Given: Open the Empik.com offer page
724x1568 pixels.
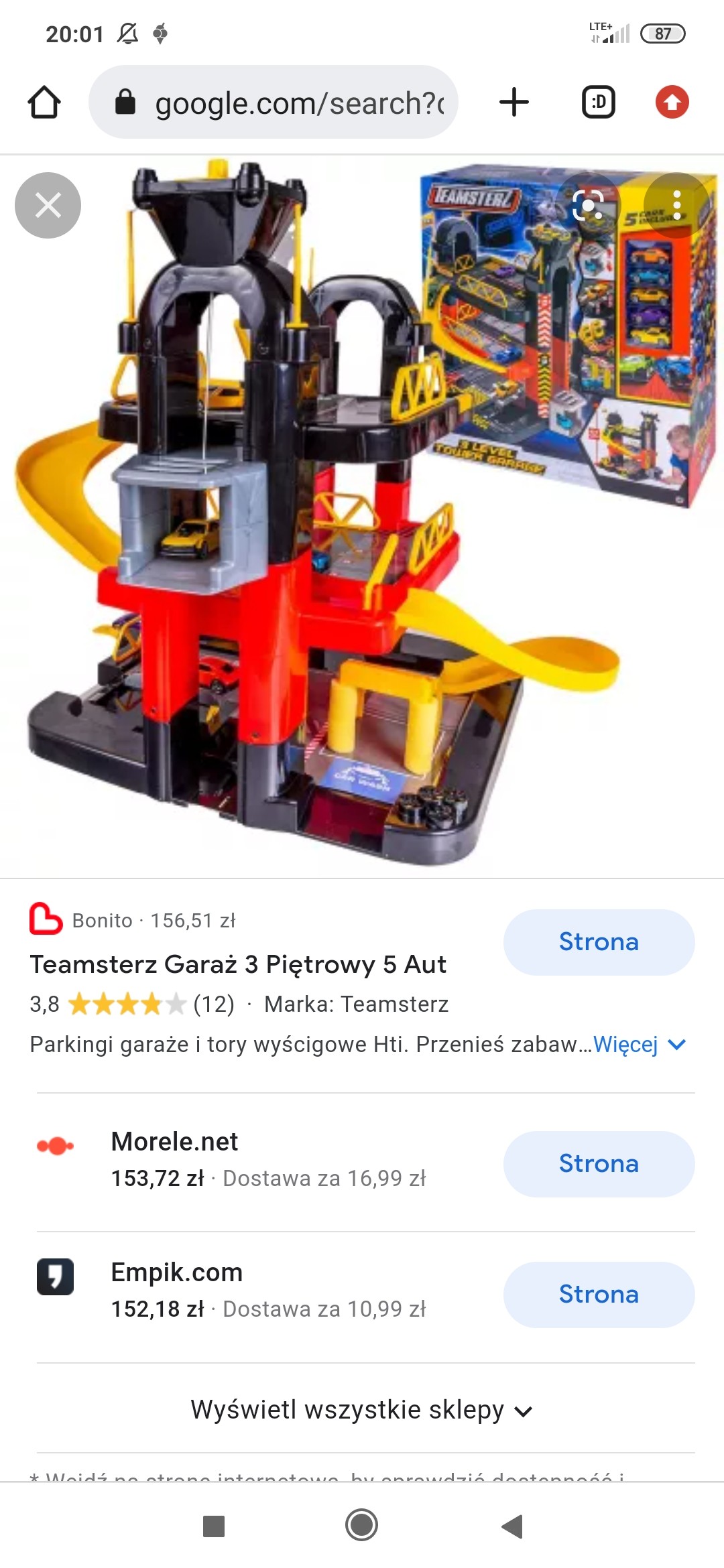Looking at the screenshot, I should (x=598, y=1294).
